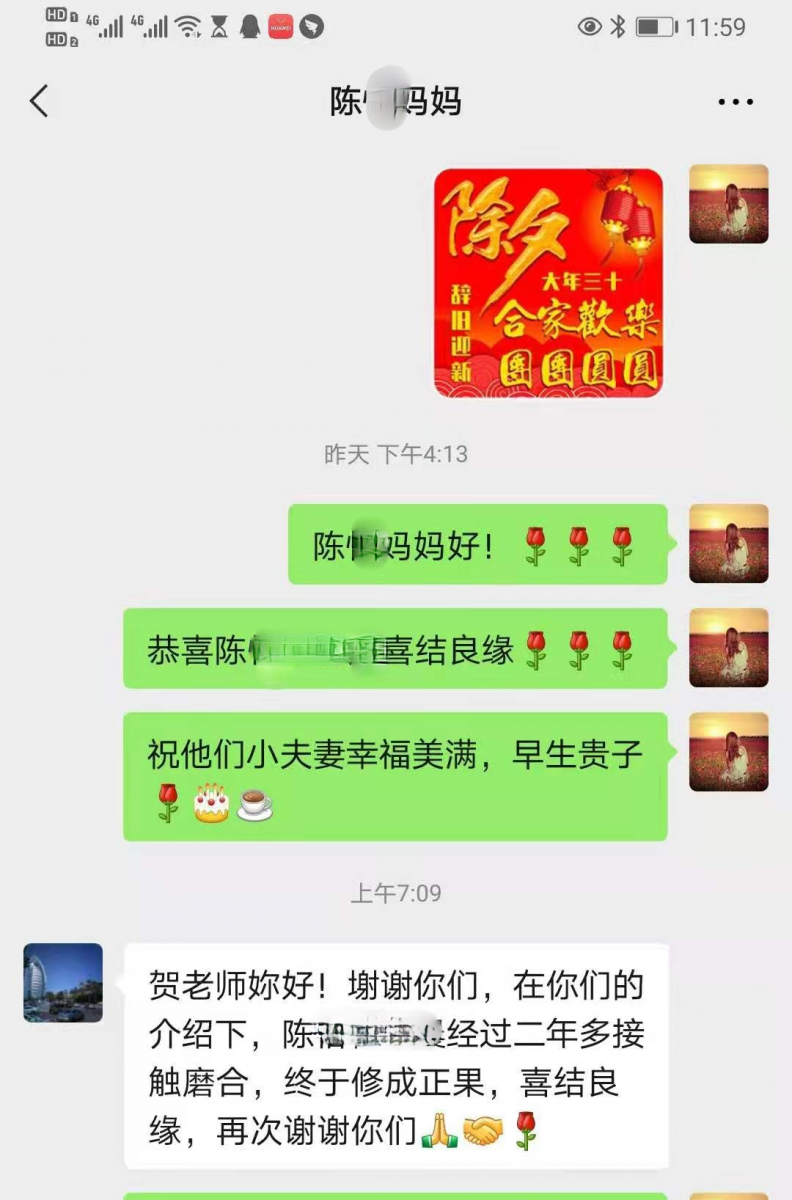
Task: Open the 除夕 greeting image
Action: [x=548, y=283]
